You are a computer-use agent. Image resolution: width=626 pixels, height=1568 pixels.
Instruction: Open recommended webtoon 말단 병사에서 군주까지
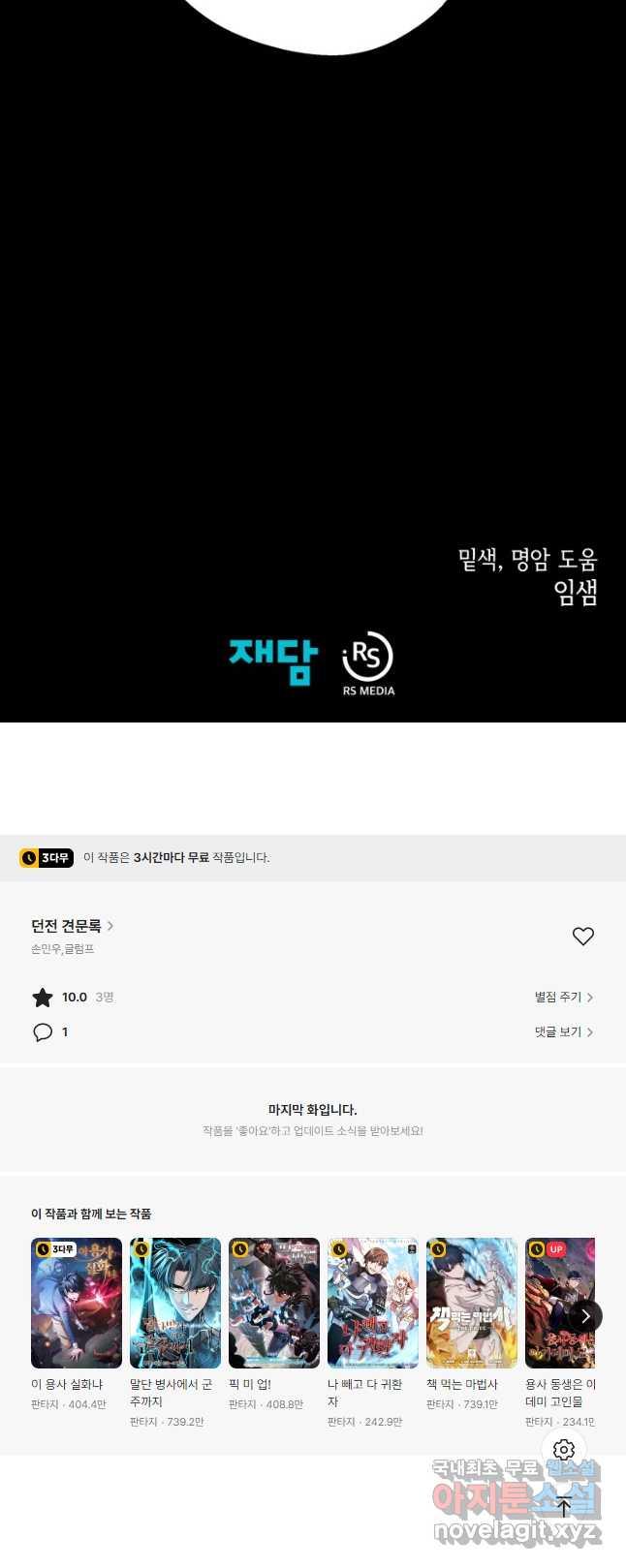[175, 1302]
